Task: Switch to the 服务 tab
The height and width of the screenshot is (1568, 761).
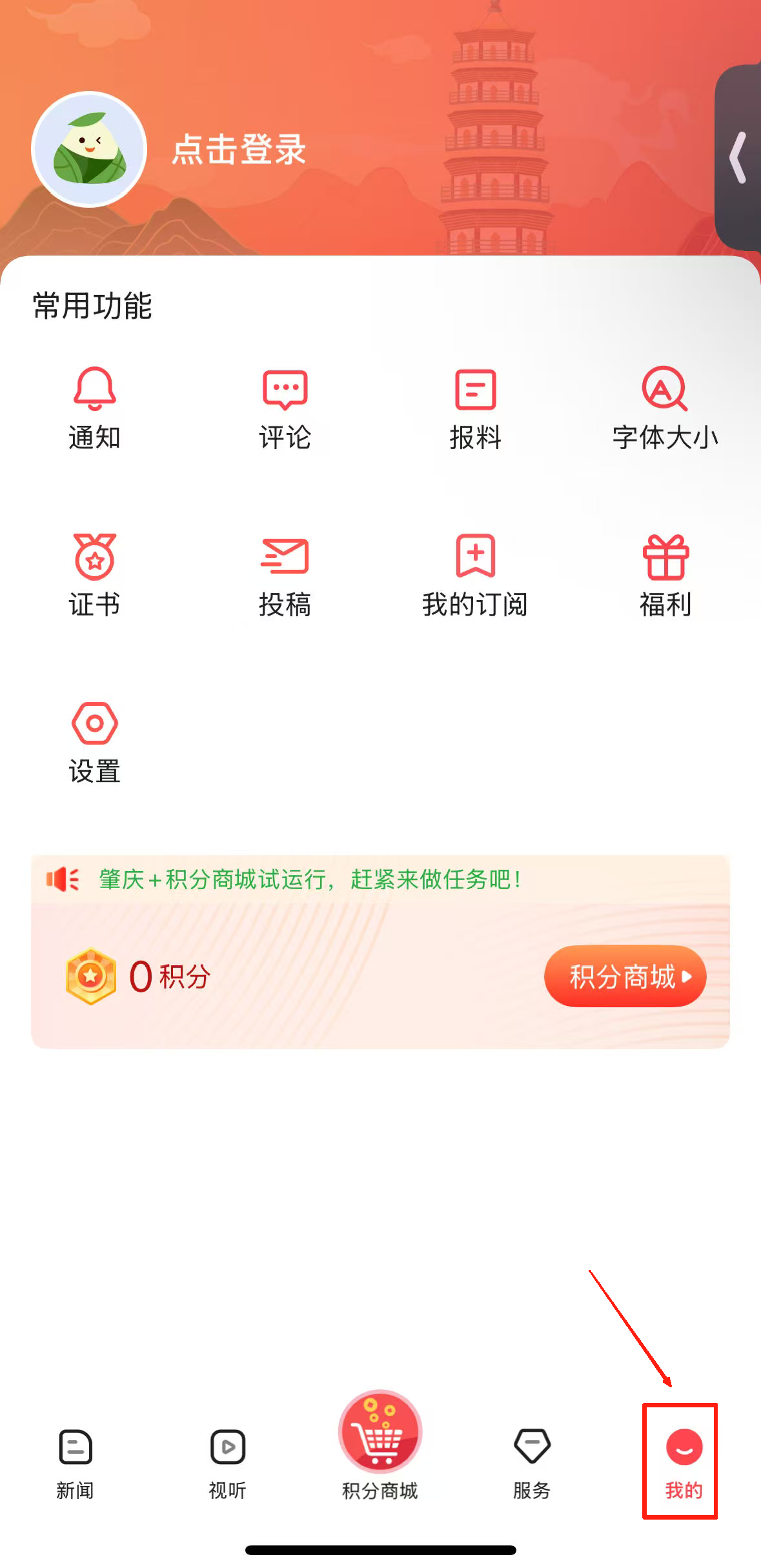Action: coord(532,1462)
